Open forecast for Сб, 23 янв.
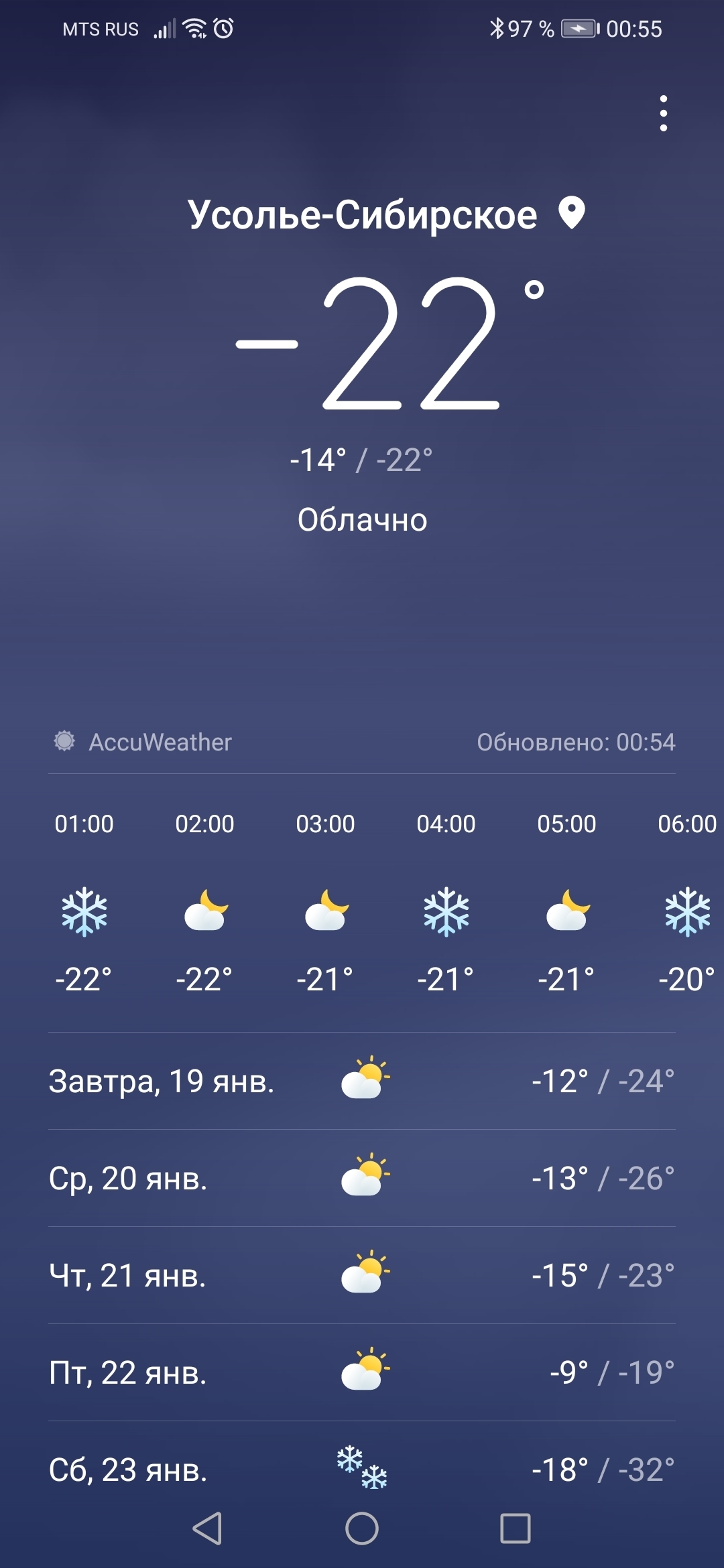Viewport: 724px width, 1568px height. [x=362, y=1465]
